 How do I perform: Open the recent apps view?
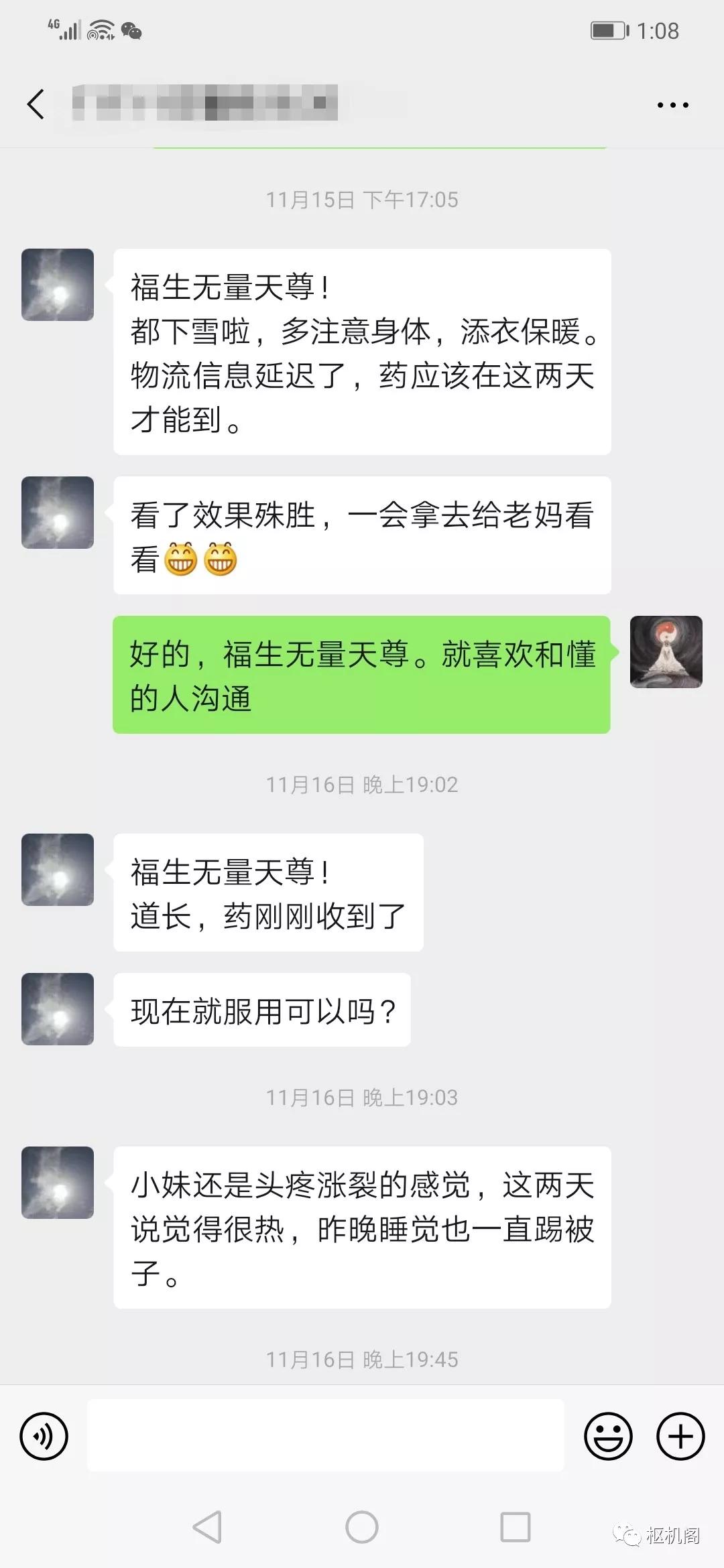[516, 1527]
